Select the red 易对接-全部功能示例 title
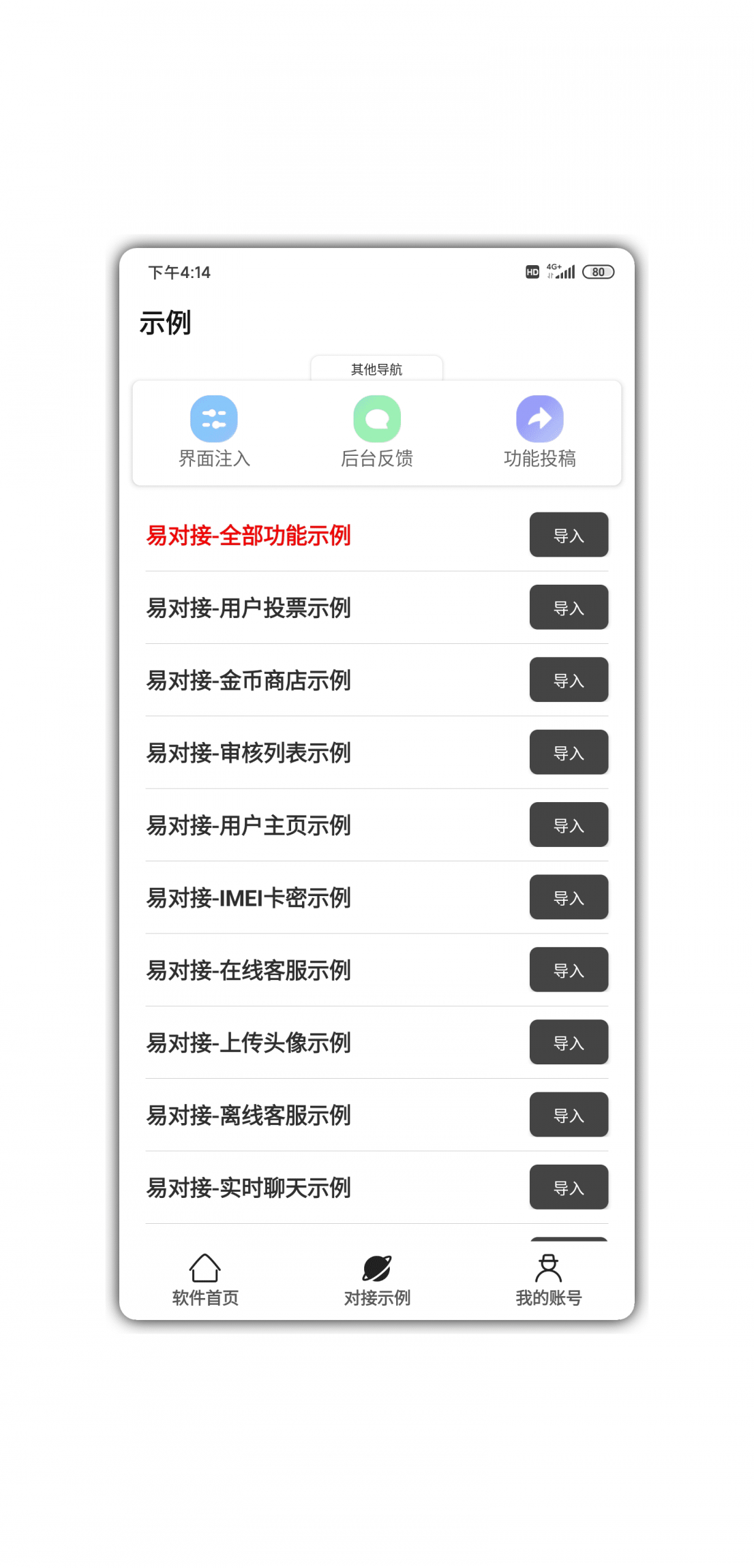754x1568 pixels. coord(250,537)
